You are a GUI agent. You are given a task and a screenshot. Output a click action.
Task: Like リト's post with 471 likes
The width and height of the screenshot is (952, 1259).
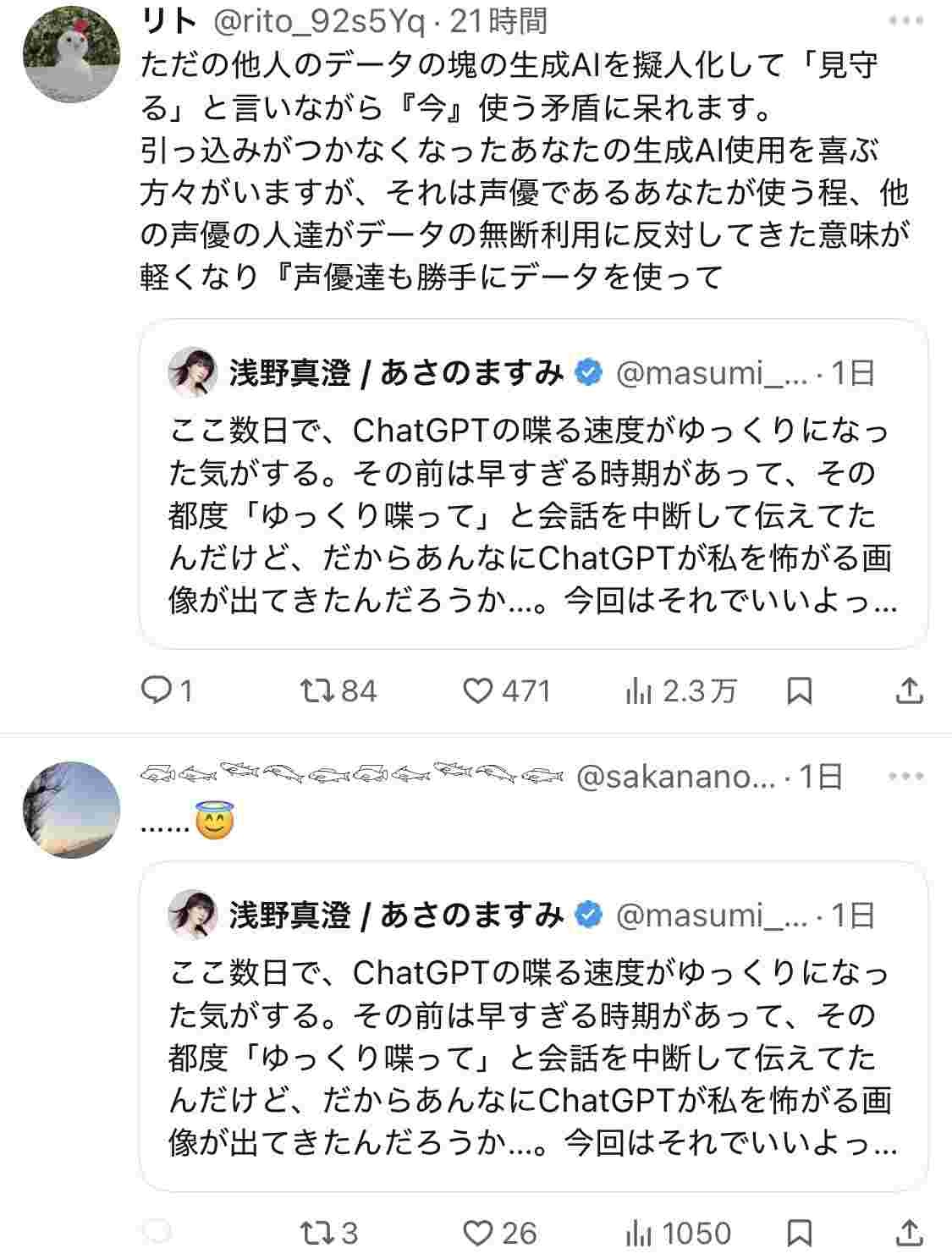coord(478,691)
